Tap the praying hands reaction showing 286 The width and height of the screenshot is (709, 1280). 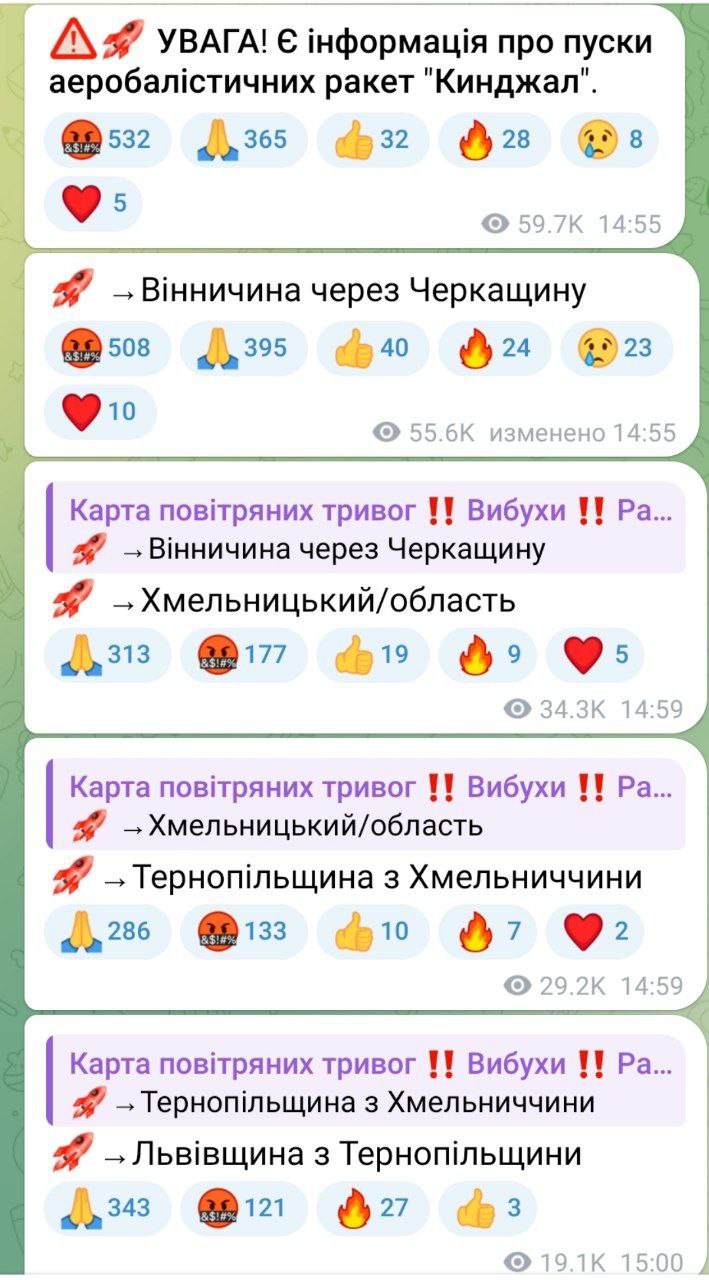click(x=107, y=931)
